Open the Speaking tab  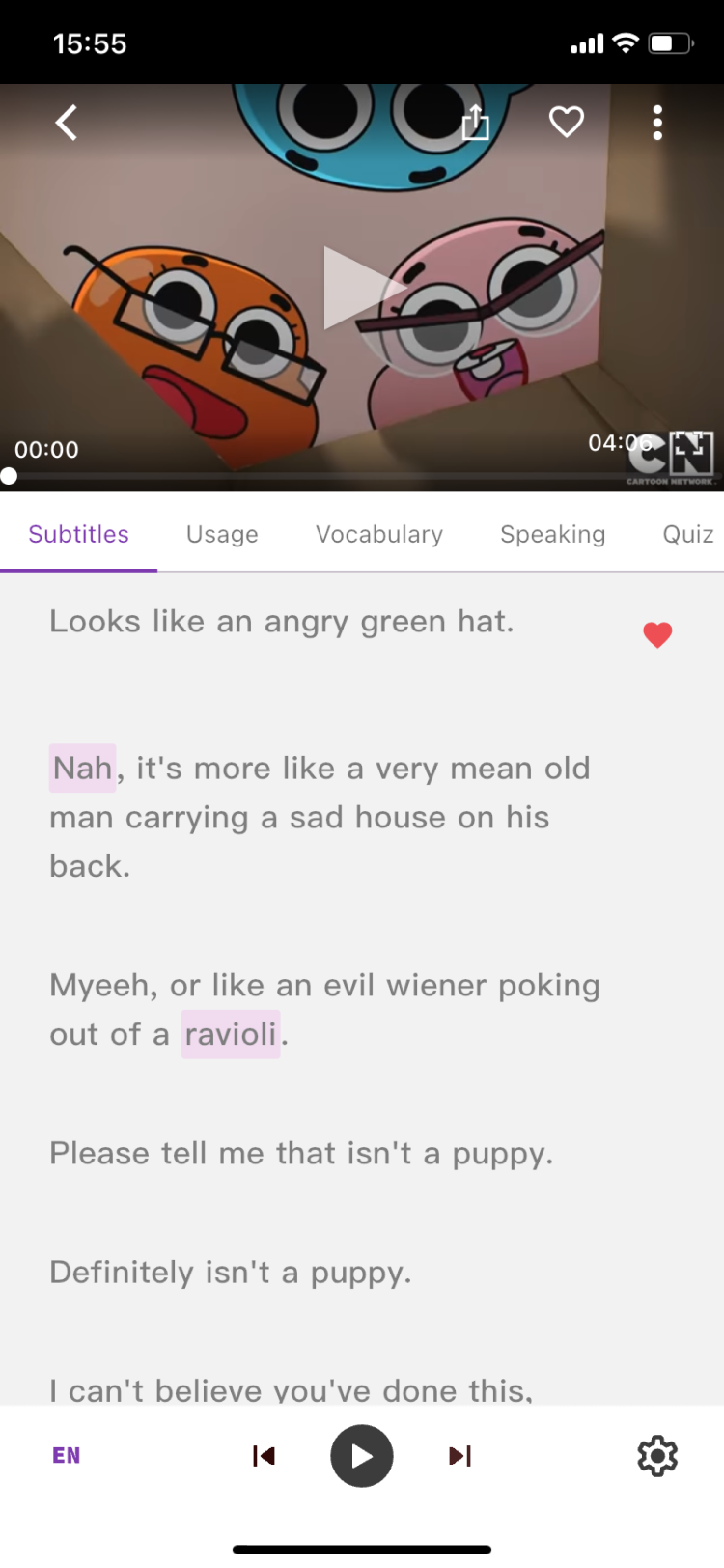pos(552,535)
